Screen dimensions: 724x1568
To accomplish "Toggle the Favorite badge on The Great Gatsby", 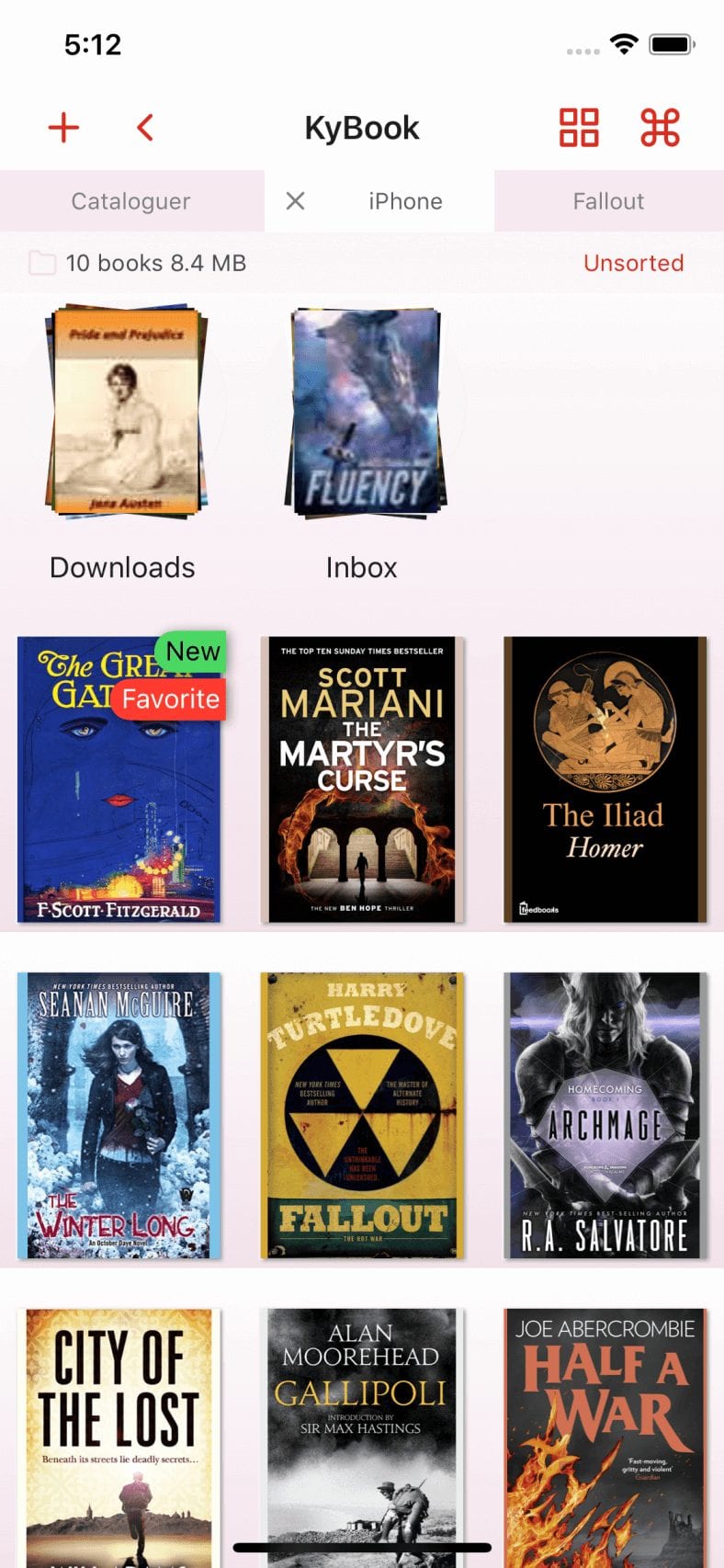I will pos(170,699).
